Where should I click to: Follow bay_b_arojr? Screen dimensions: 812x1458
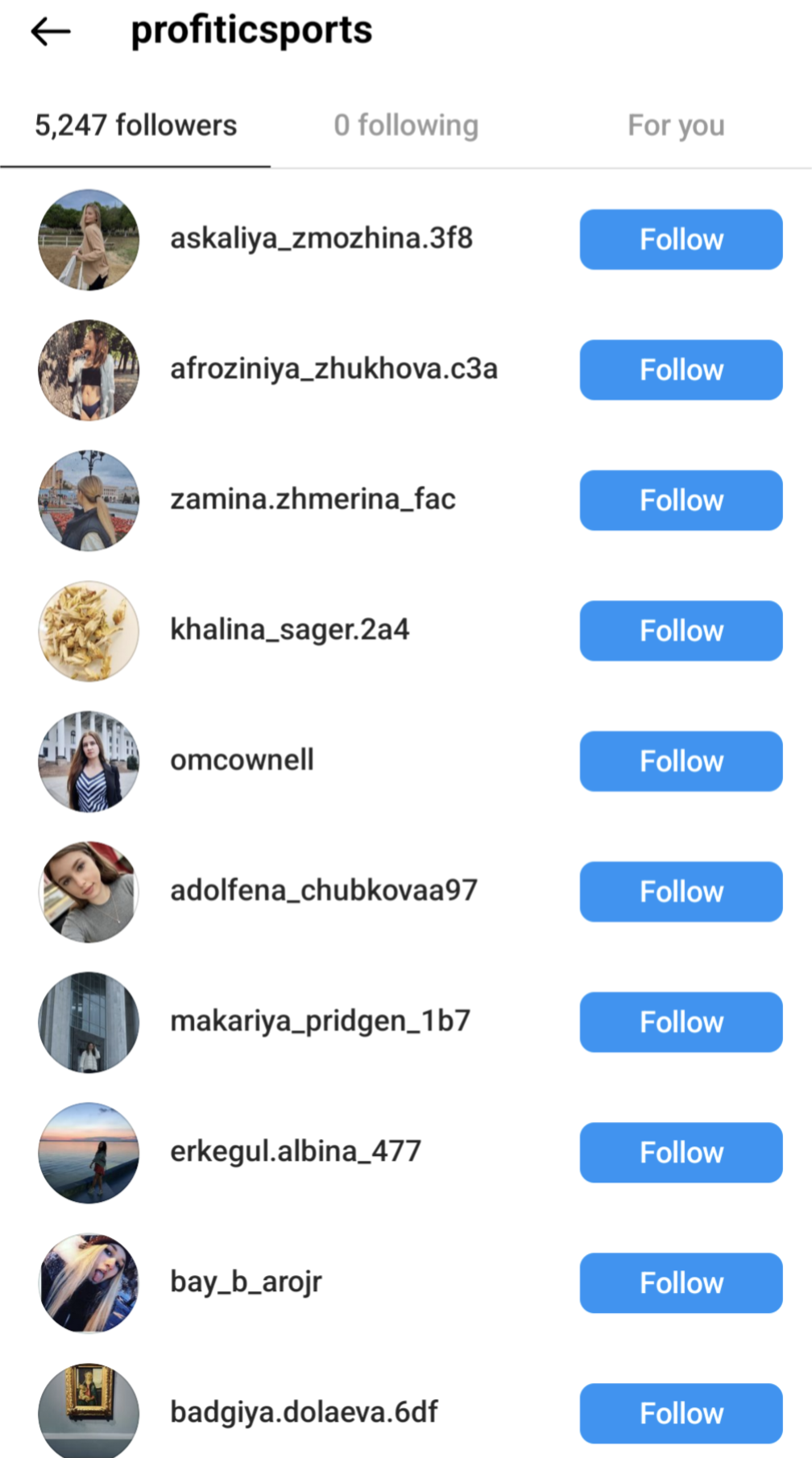point(681,1283)
